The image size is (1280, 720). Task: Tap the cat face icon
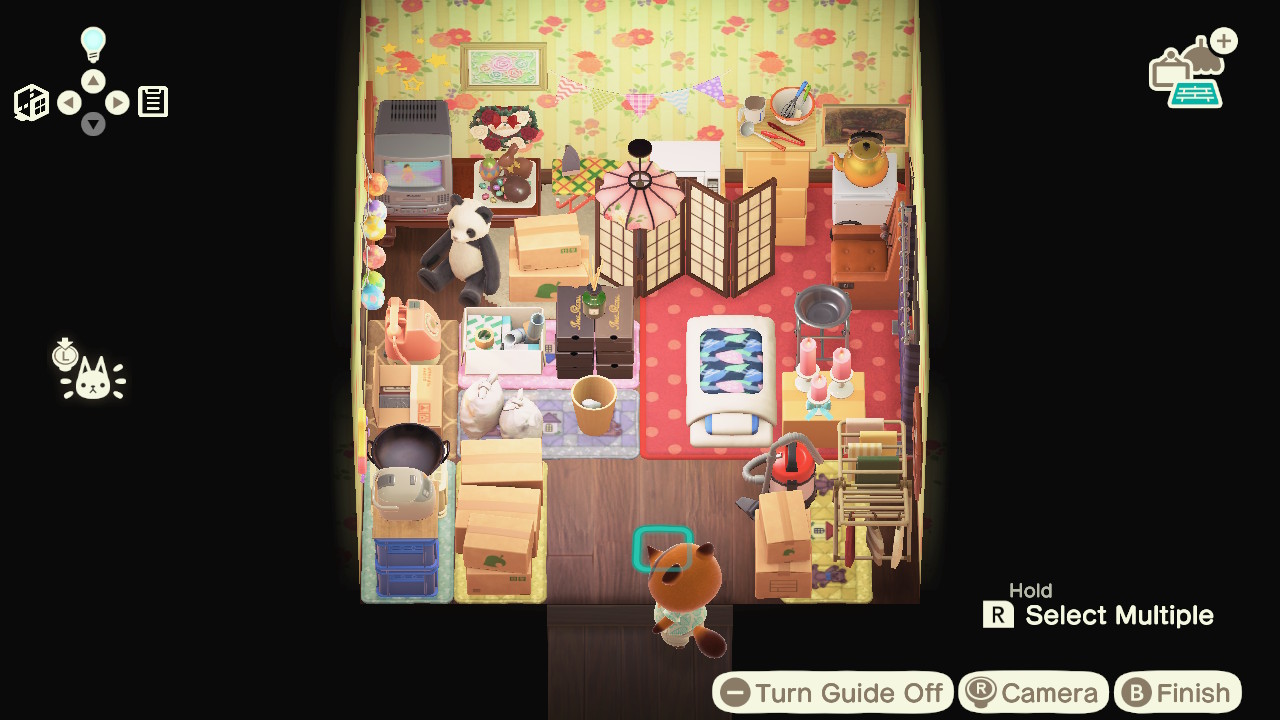(x=92, y=379)
